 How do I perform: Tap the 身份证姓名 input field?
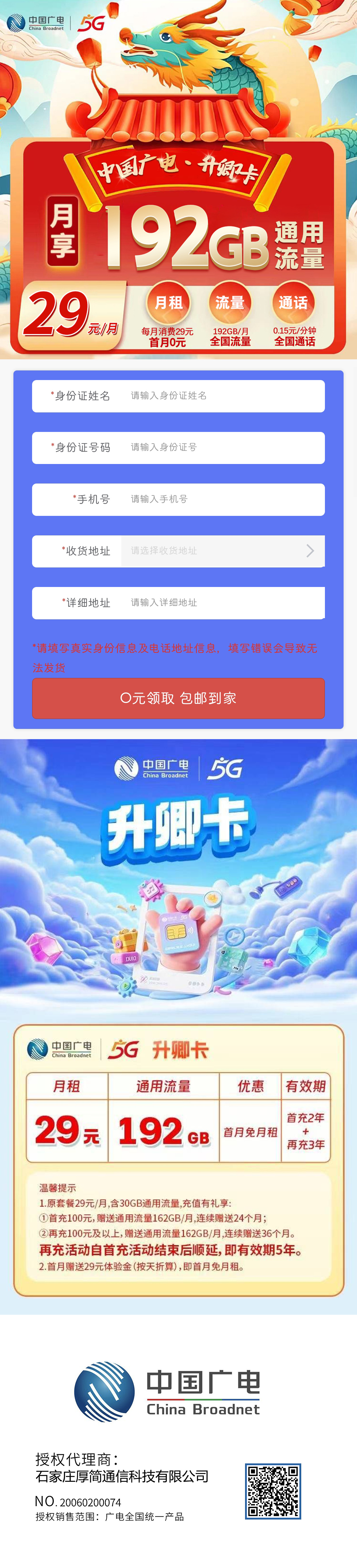tap(222, 396)
